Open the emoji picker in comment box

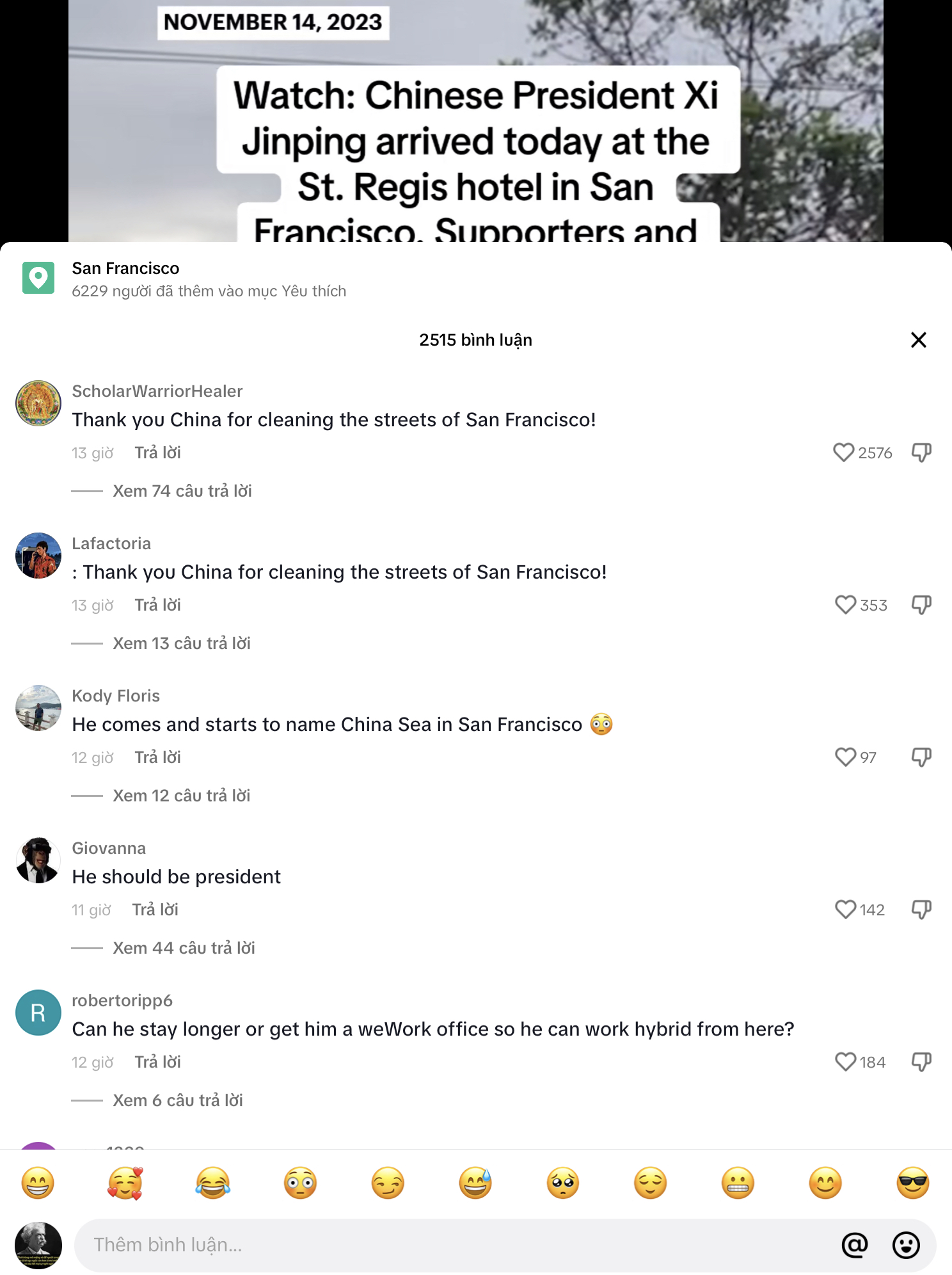pyautogui.click(x=906, y=1245)
